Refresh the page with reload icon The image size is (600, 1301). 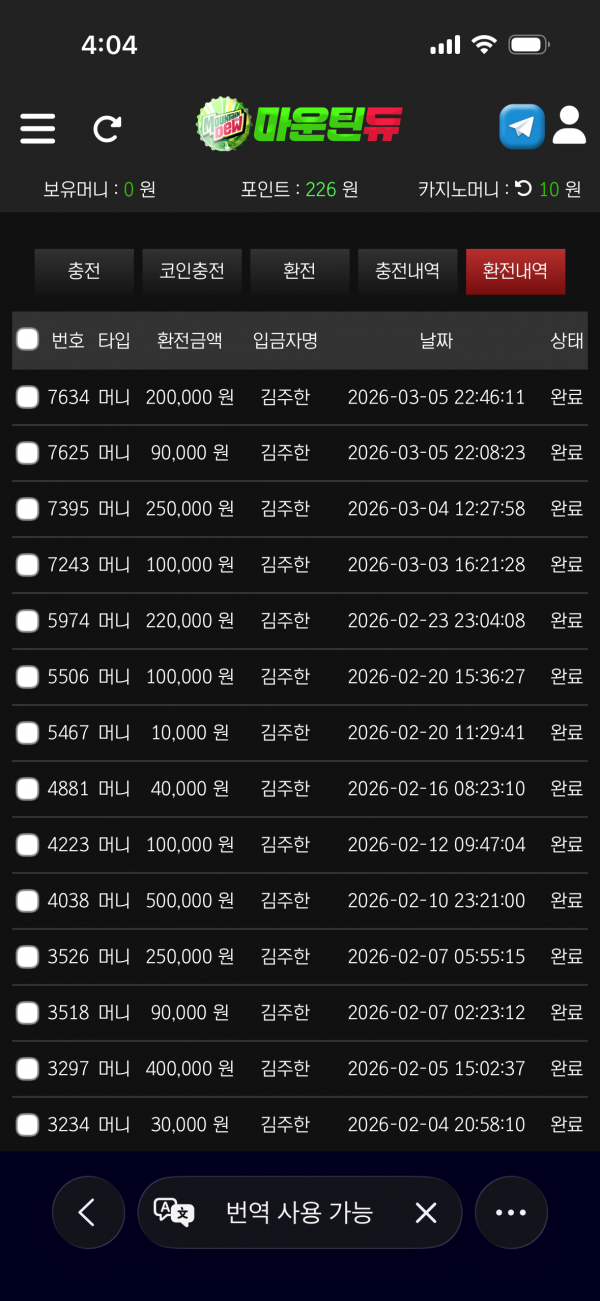[x=107, y=128]
